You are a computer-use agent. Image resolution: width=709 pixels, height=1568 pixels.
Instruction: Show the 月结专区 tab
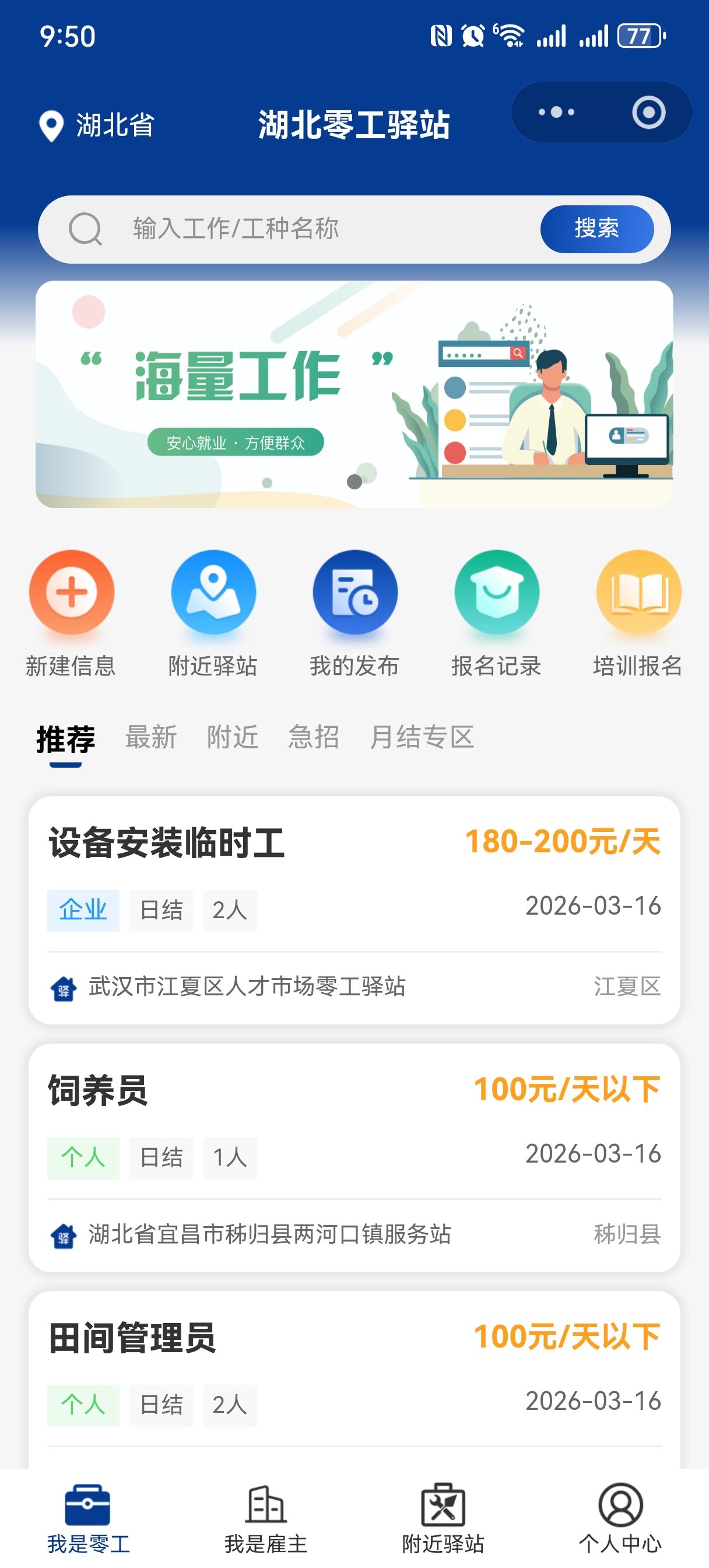[x=422, y=737]
